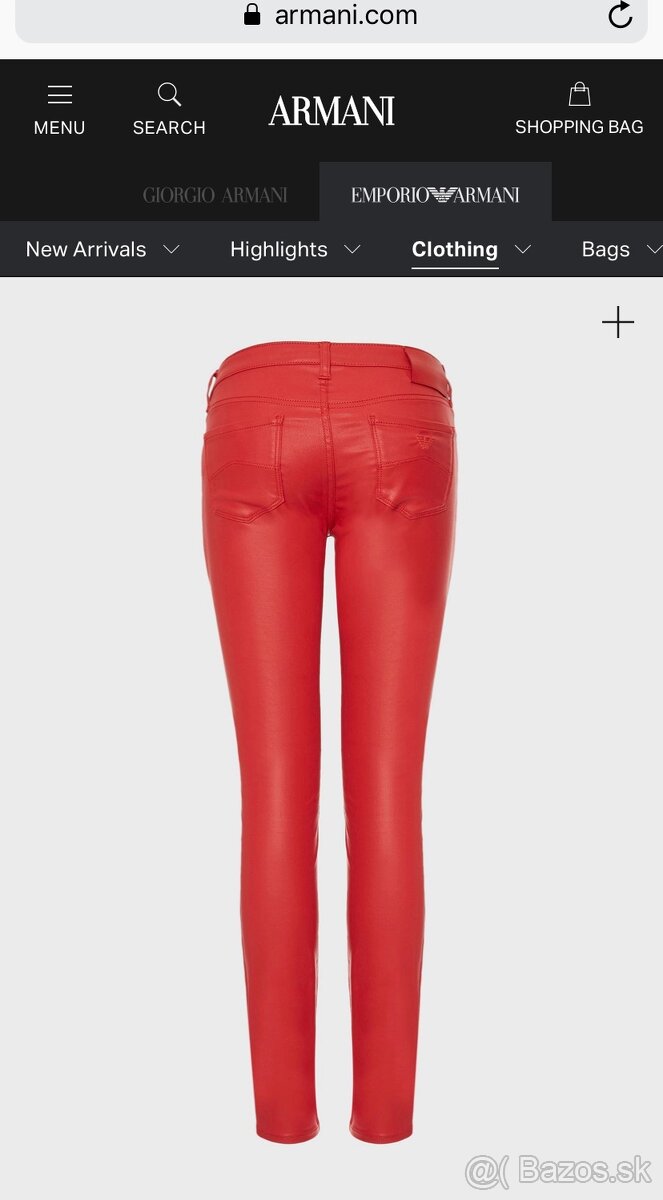663x1200 pixels.
Task: Tap the armani.com address bar
Action: [x=330, y=15]
